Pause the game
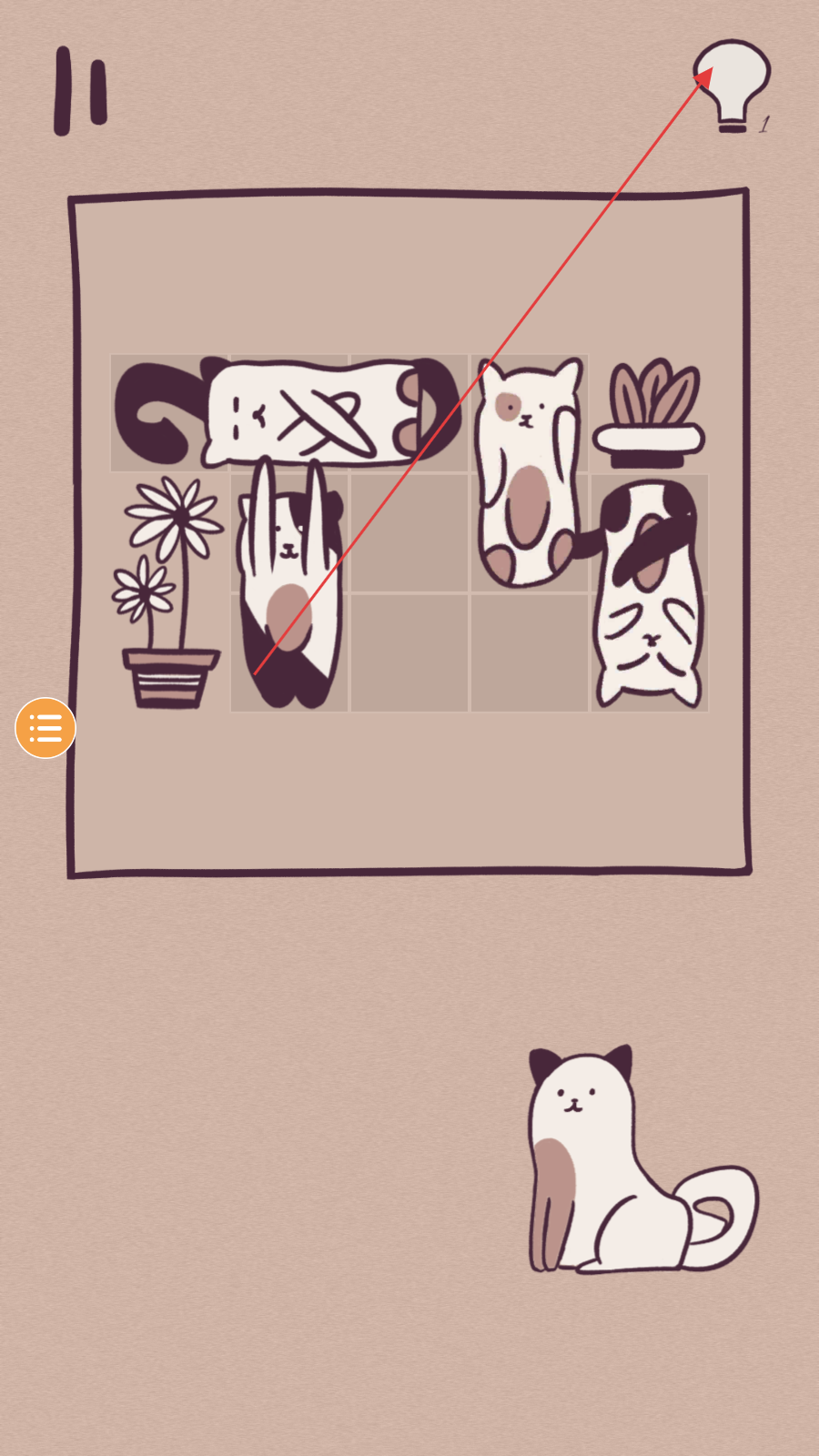 pos(81,91)
